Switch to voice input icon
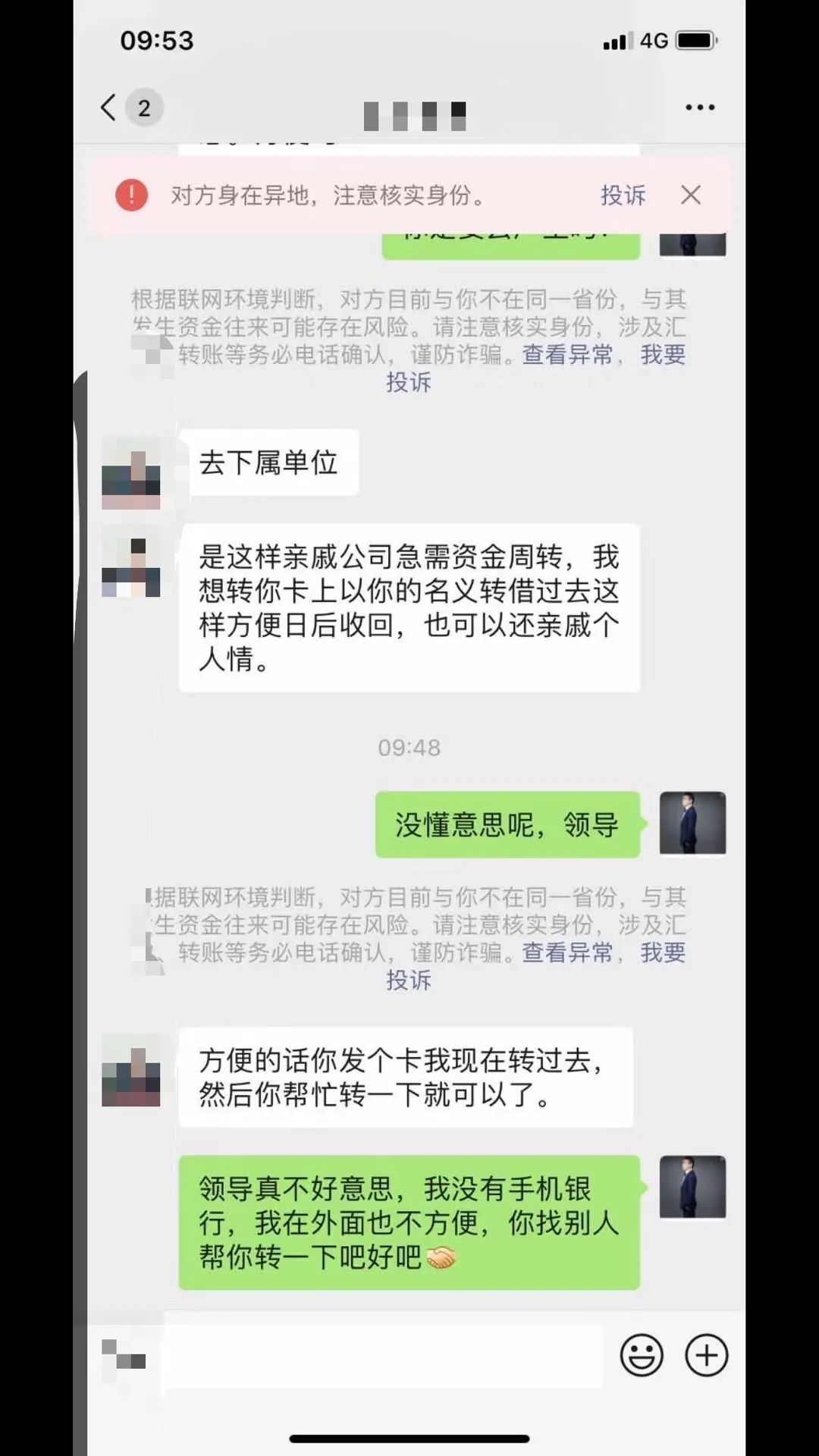This screenshot has width=819, height=1456. [x=124, y=1355]
